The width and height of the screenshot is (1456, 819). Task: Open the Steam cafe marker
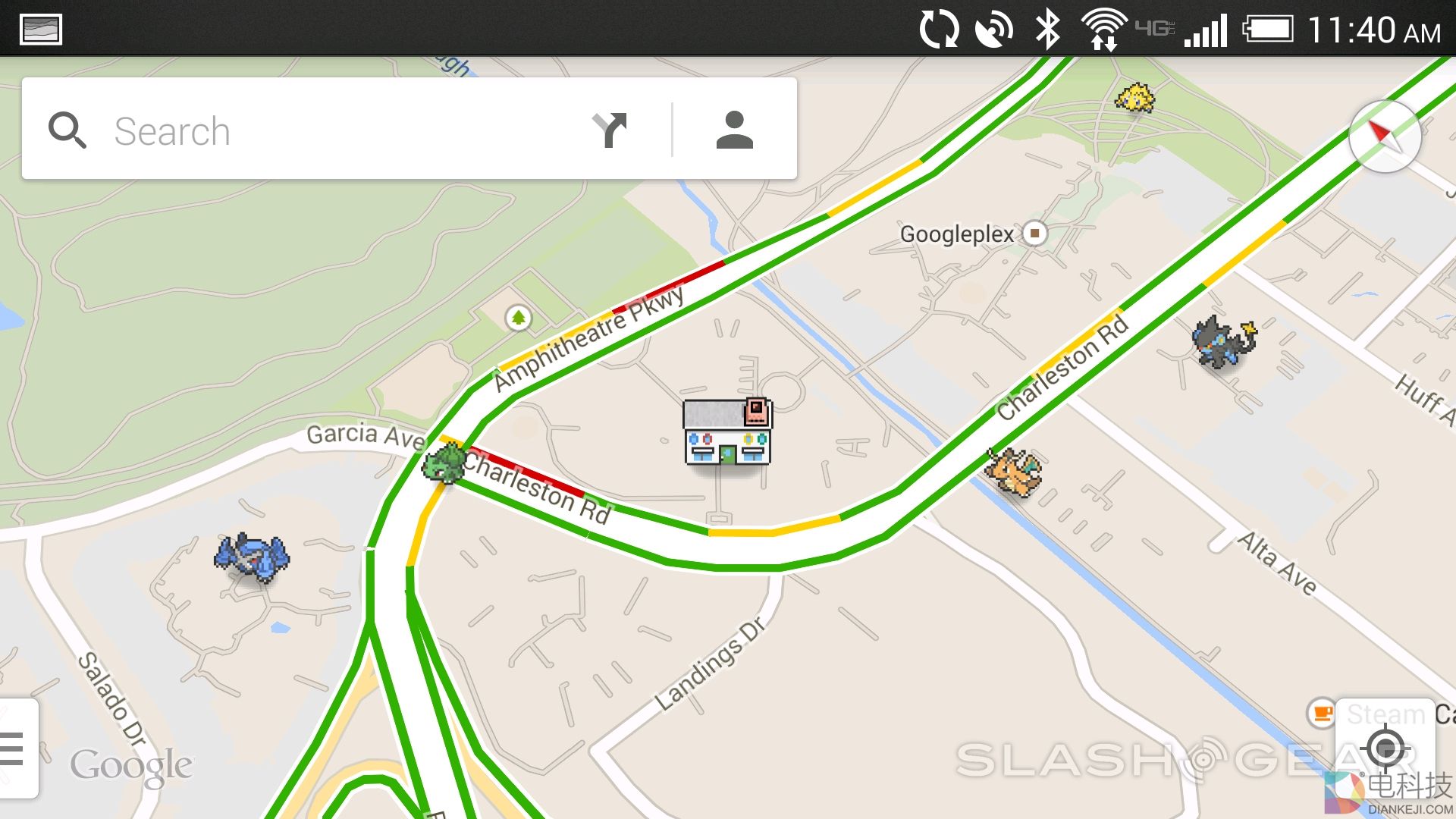click(x=1322, y=713)
